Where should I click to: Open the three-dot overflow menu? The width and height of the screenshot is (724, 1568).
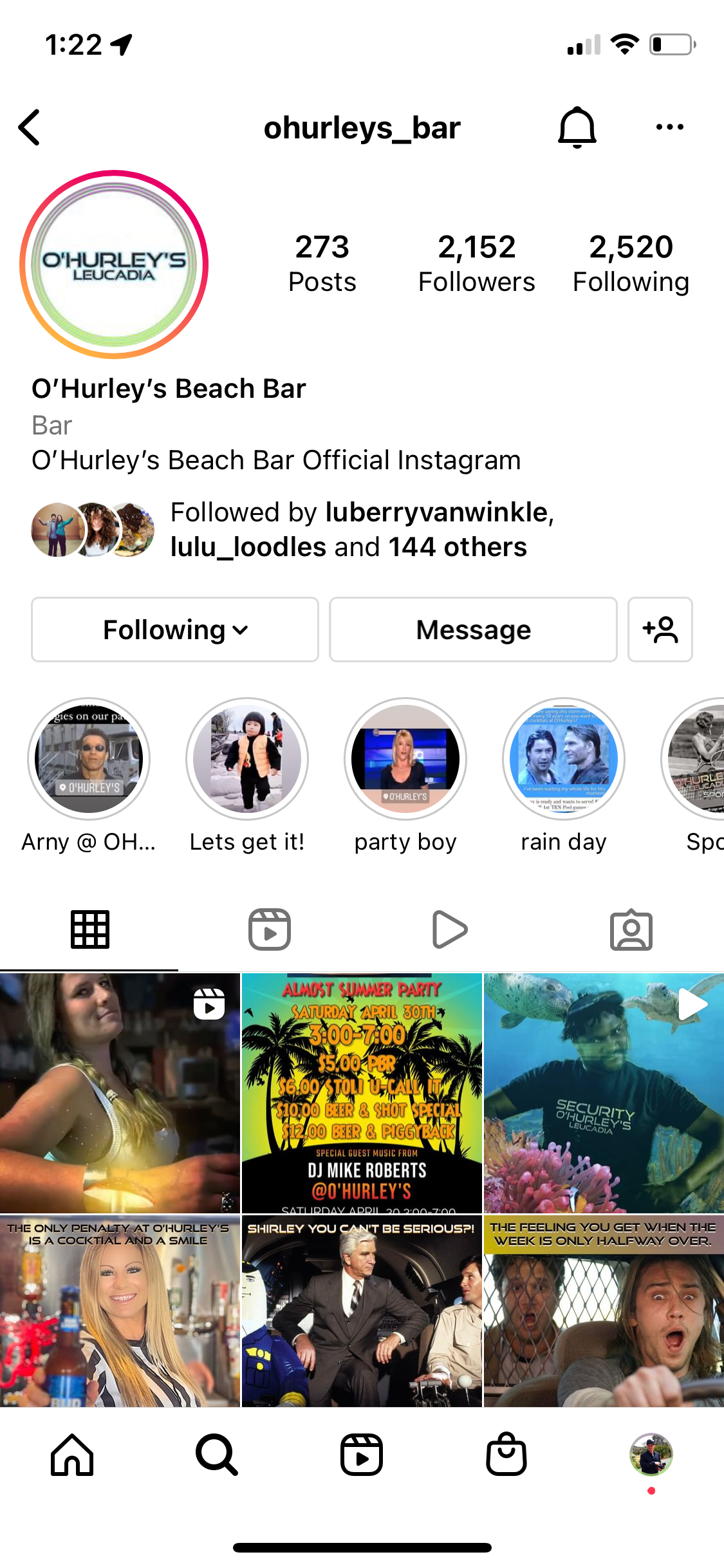tap(669, 127)
